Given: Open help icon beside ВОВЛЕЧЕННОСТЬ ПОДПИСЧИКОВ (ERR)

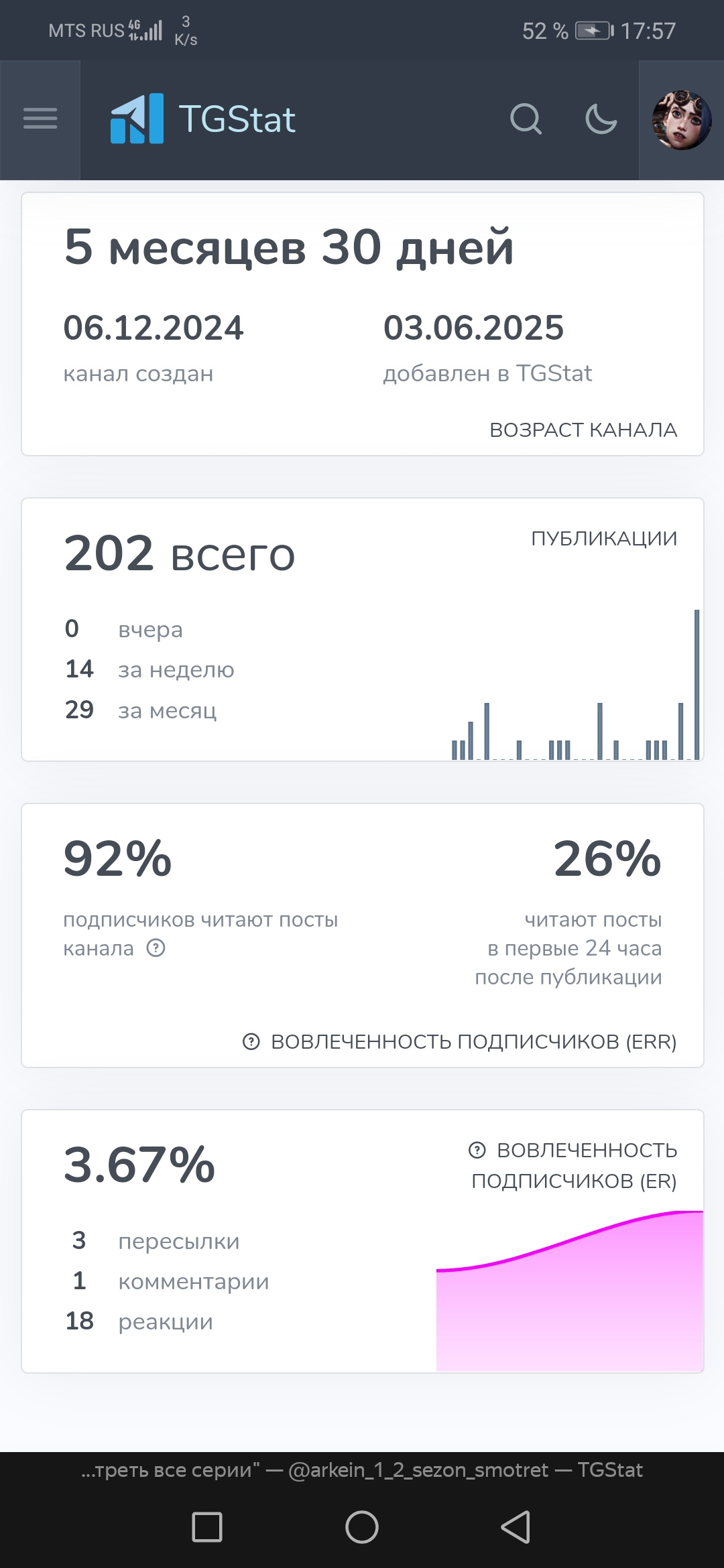Looking at the screenshot, I should 251,1041.
